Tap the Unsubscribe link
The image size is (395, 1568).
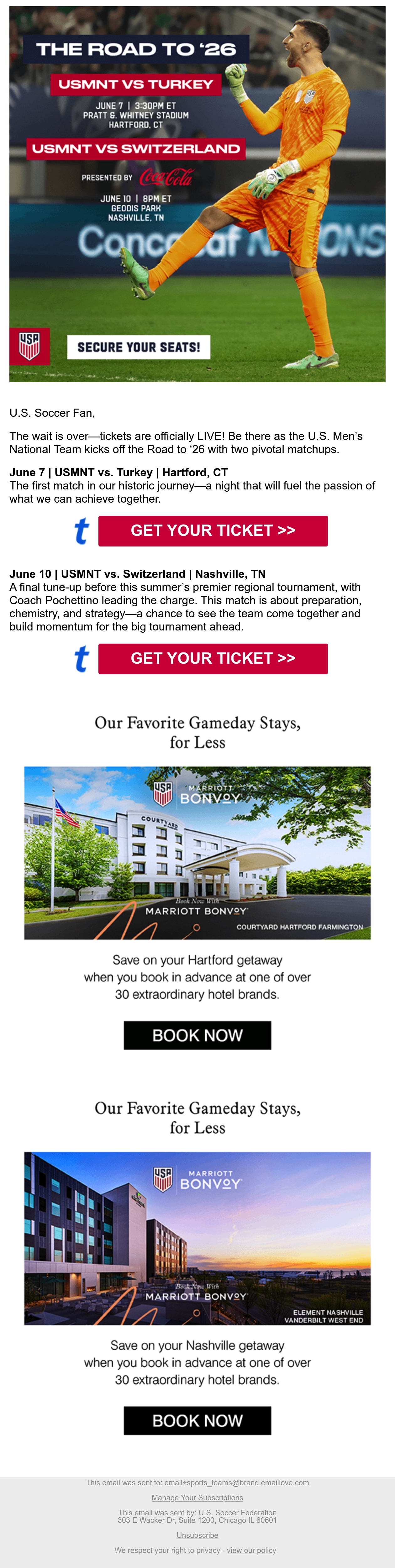point(197,1535)
